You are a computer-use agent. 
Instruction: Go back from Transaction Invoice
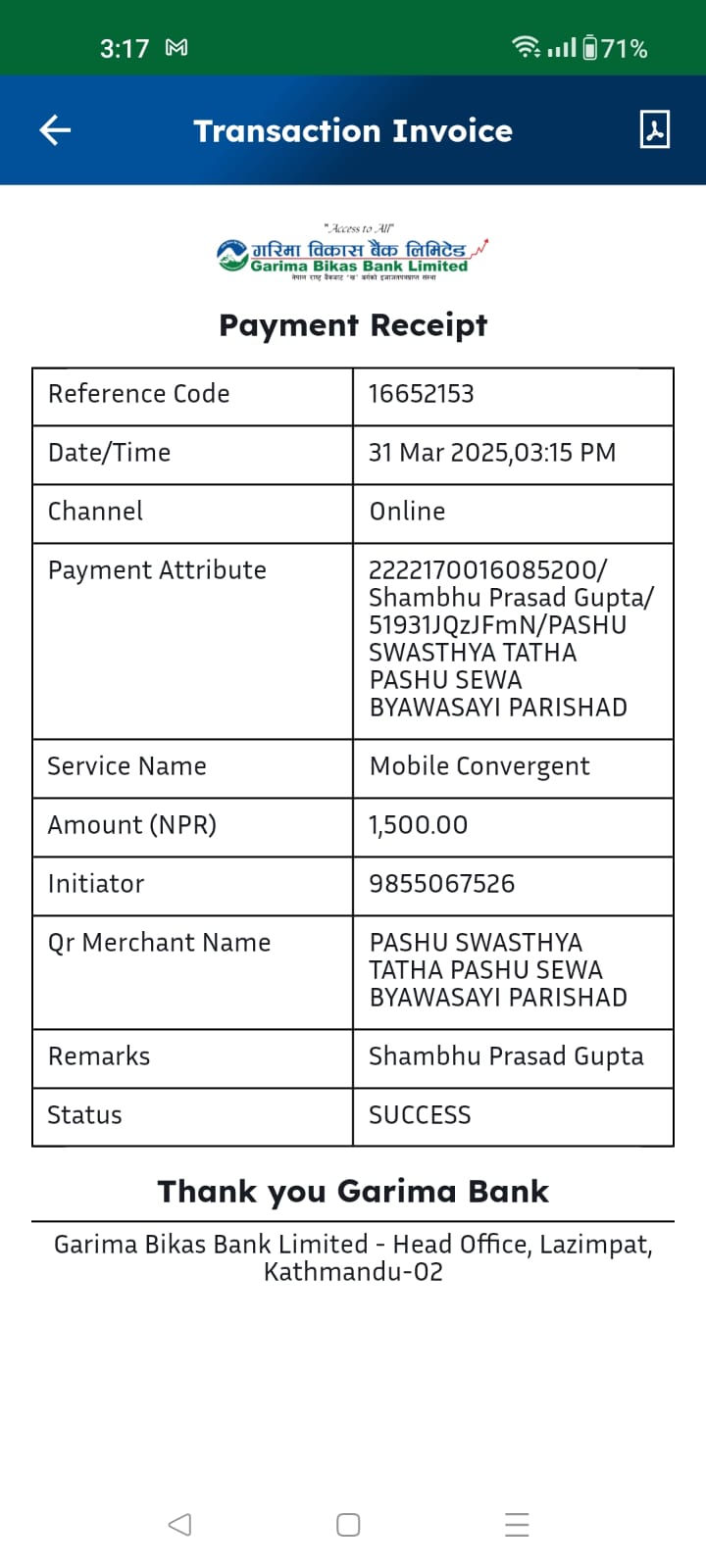pyautogui.click(x=55, y=130)
